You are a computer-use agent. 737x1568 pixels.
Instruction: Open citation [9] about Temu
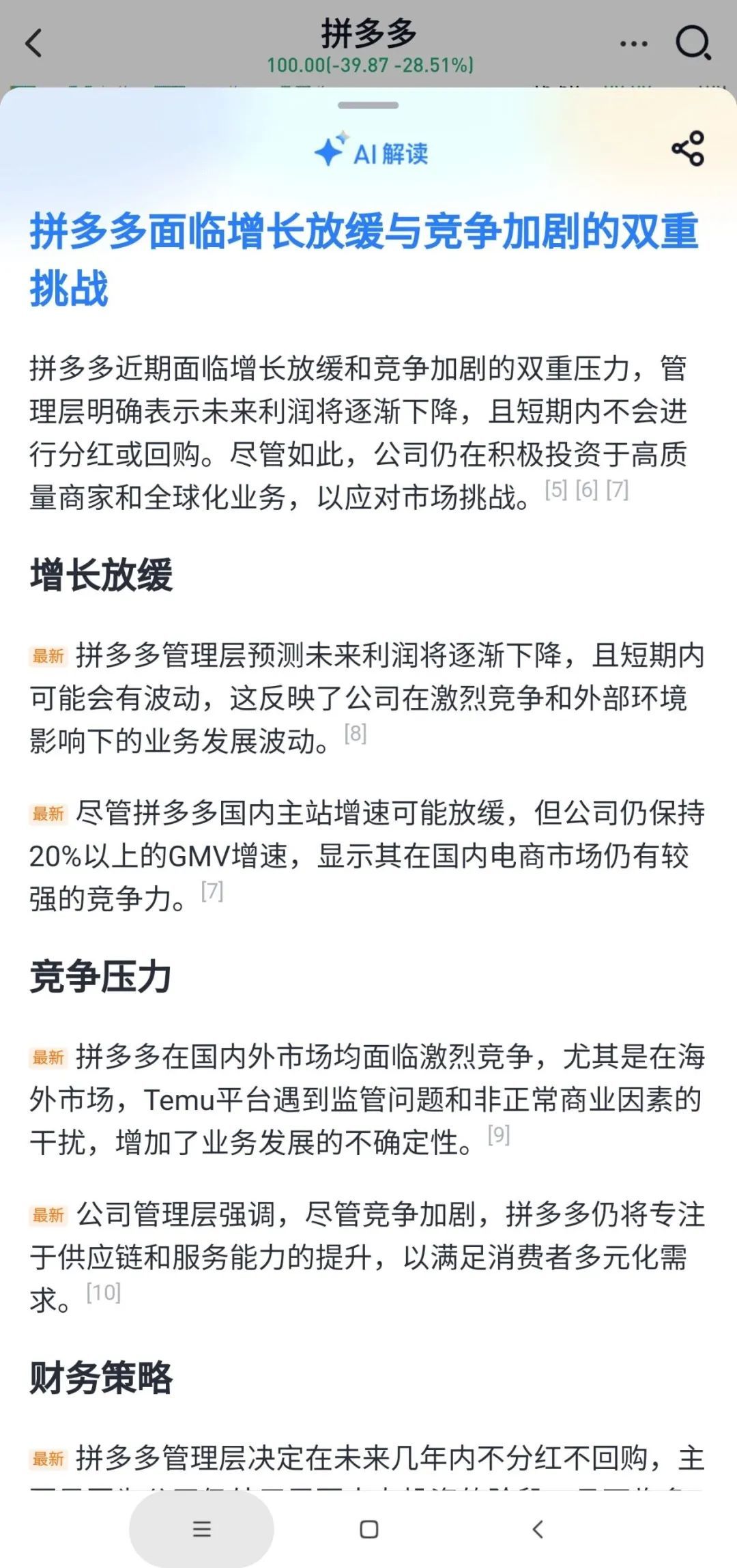pos(499,1135)
